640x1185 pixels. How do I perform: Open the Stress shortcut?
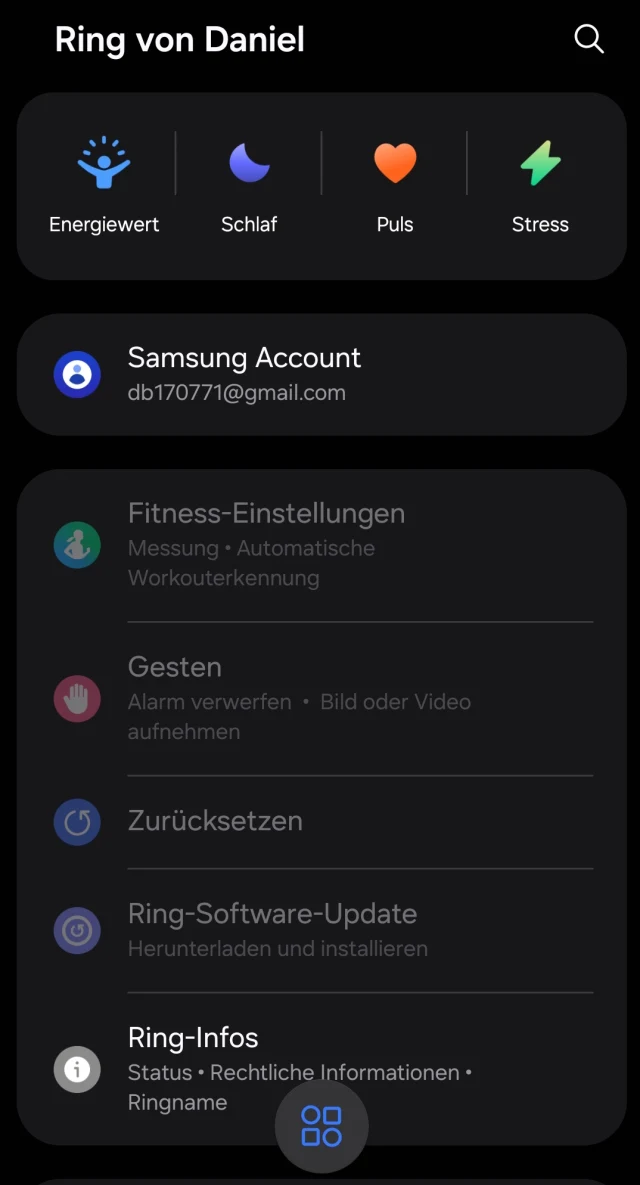click(540, 185)
